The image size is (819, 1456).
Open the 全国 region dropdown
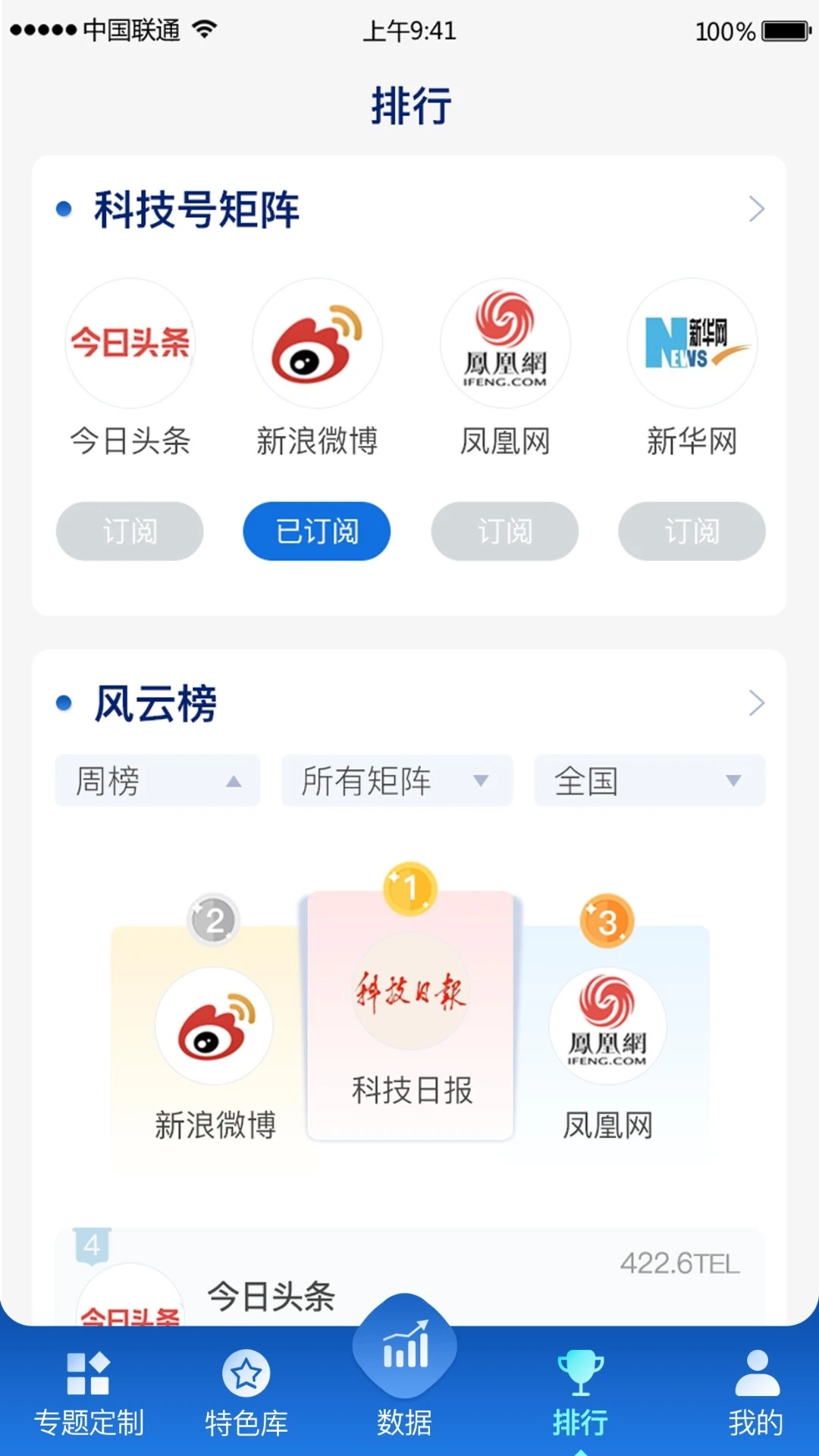pyautogui.click(x=648, y=780)
